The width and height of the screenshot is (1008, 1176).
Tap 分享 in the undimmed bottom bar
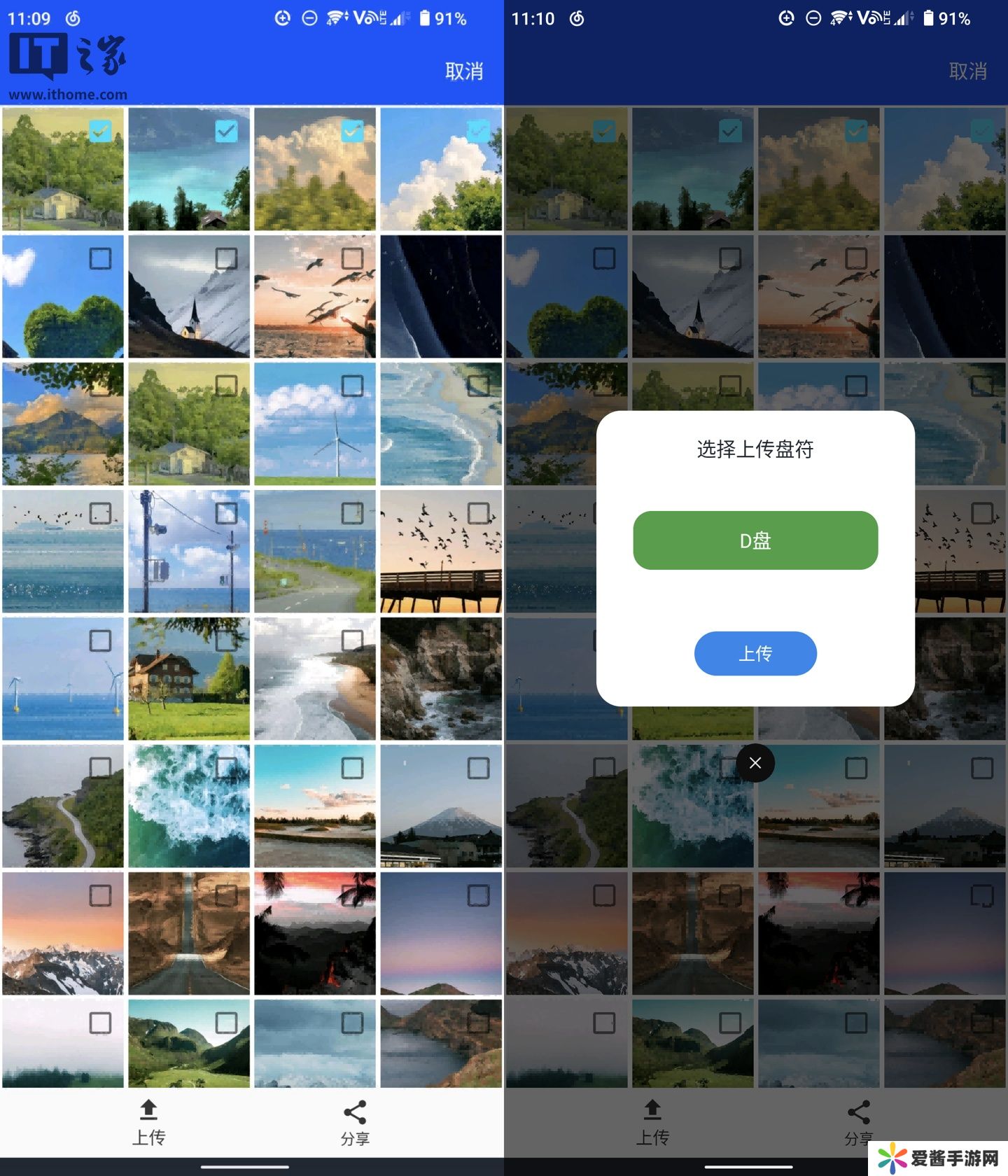(355, 1122)
